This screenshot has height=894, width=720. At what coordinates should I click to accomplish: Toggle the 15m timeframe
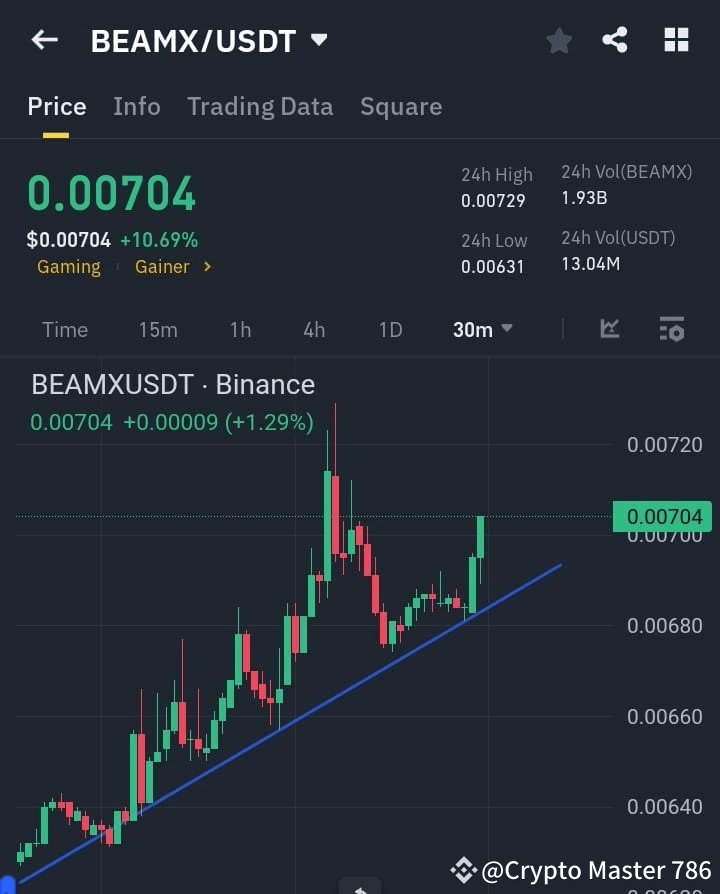coord(158,329)
